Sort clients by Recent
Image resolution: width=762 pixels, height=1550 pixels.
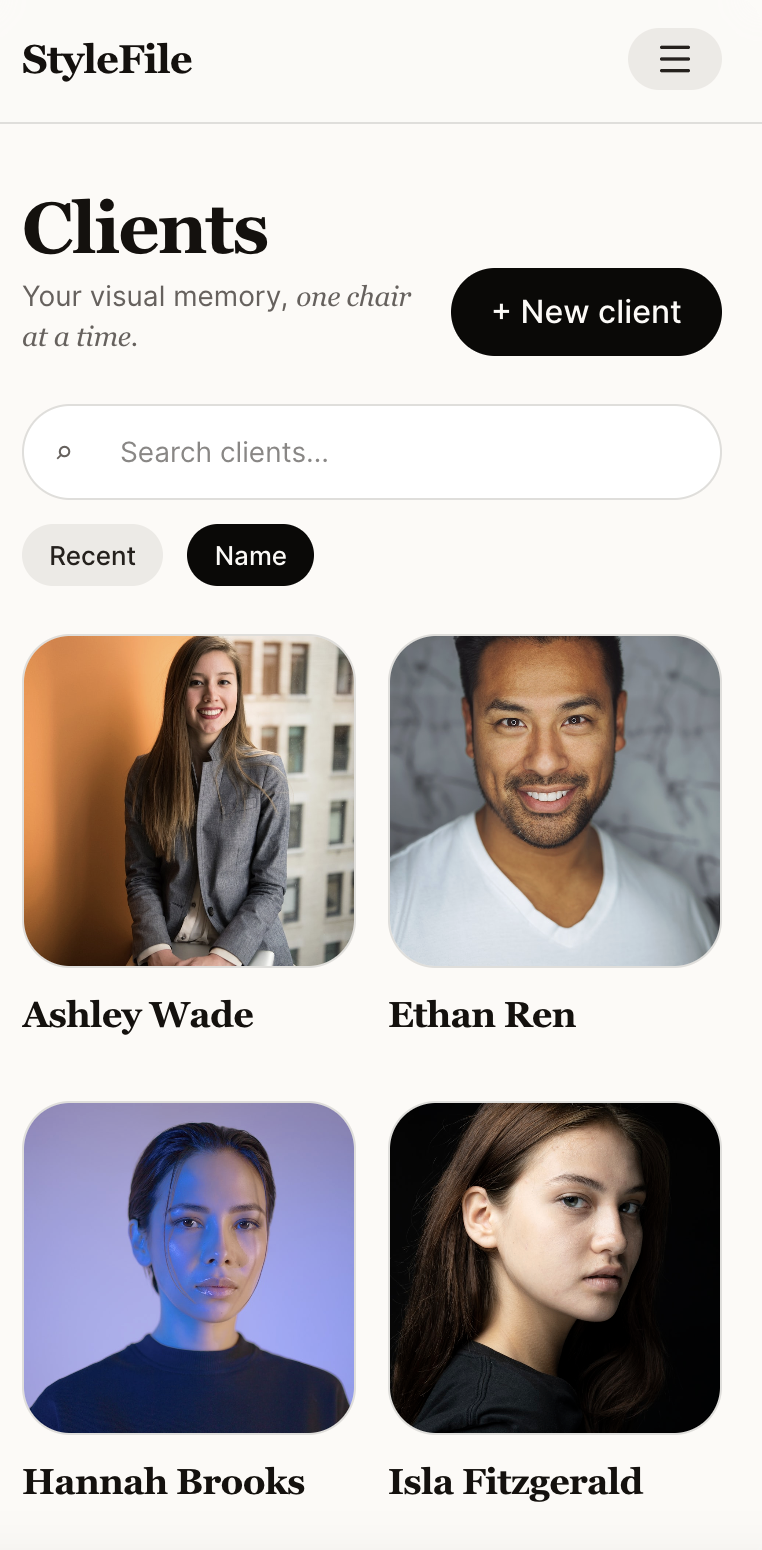coord(92,555)
